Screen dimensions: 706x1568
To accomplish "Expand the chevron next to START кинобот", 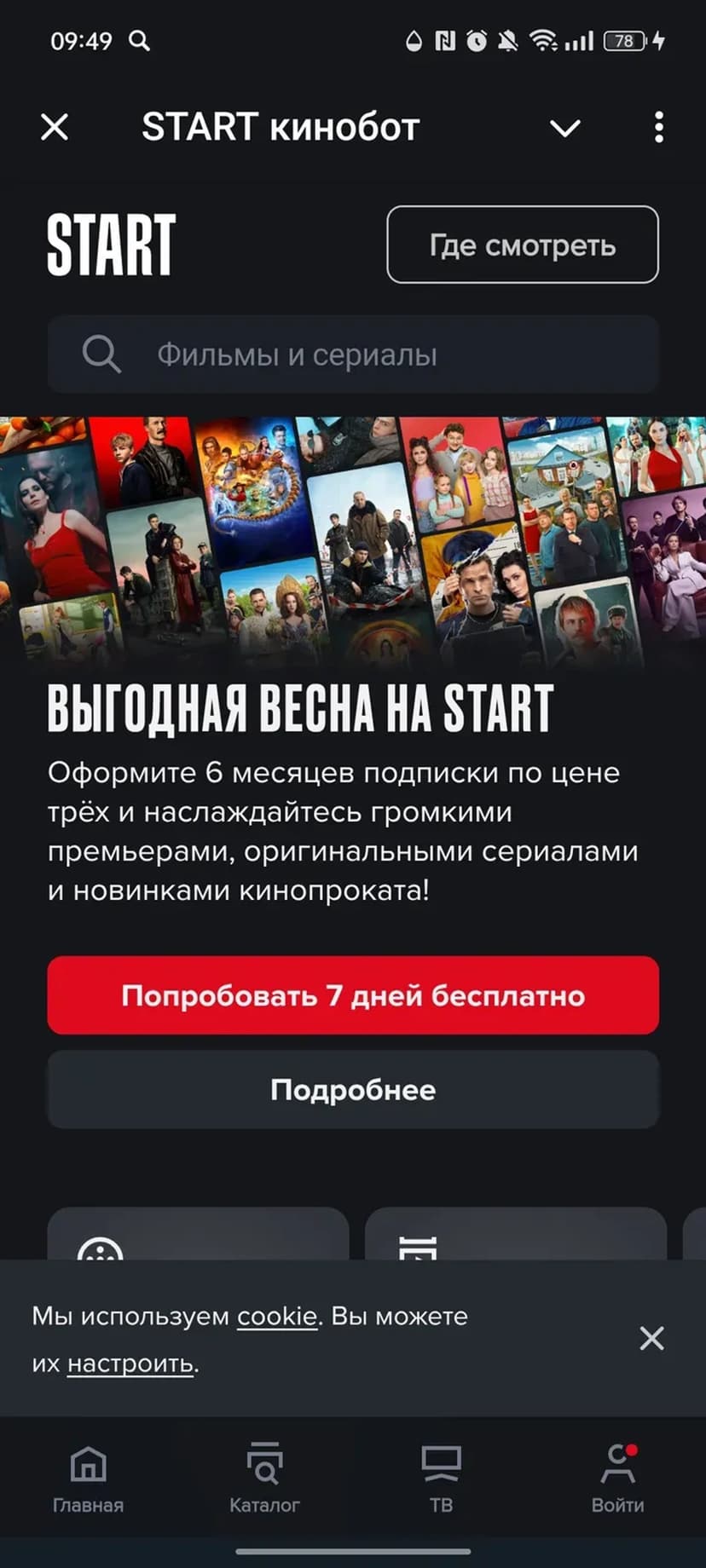I will (564, 129).
